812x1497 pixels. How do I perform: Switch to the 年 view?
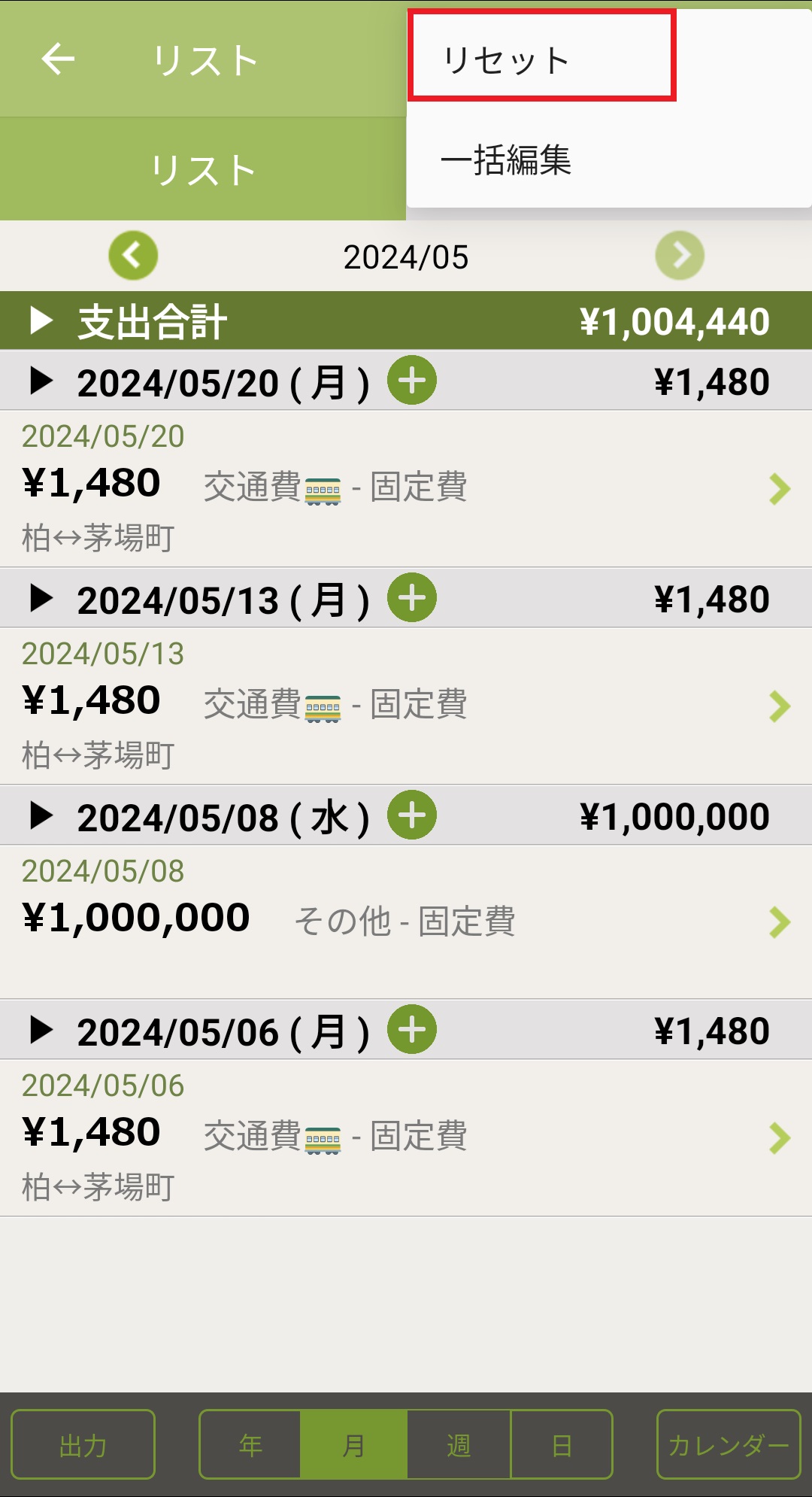[x=250, y=1444]
